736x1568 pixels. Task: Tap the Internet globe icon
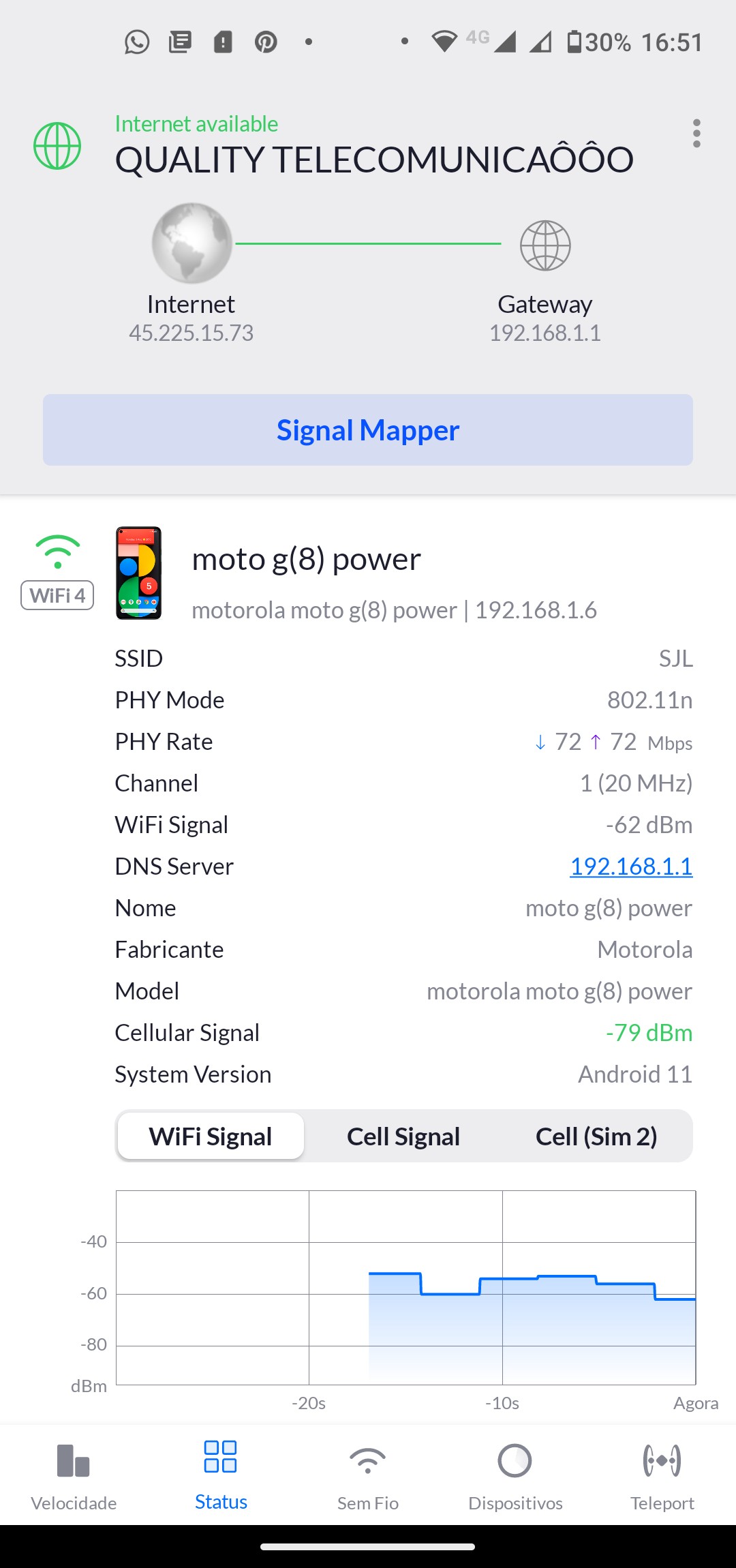(x=191, y=243)
